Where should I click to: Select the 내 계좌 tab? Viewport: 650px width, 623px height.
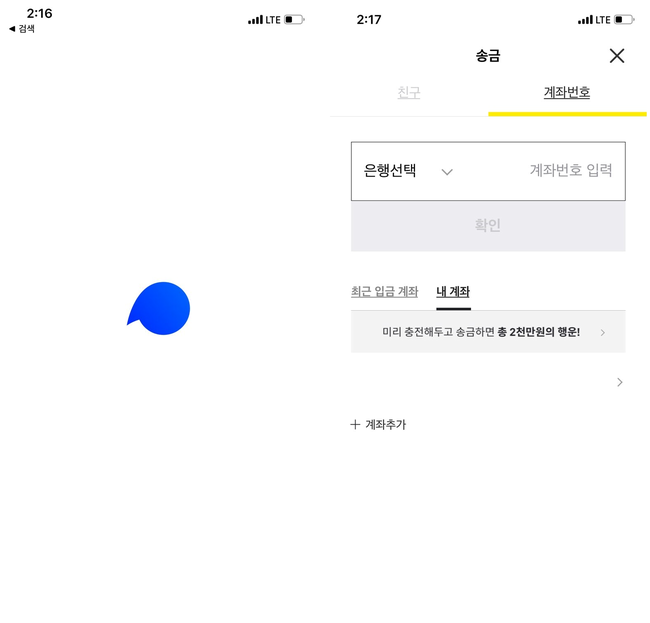452,292
